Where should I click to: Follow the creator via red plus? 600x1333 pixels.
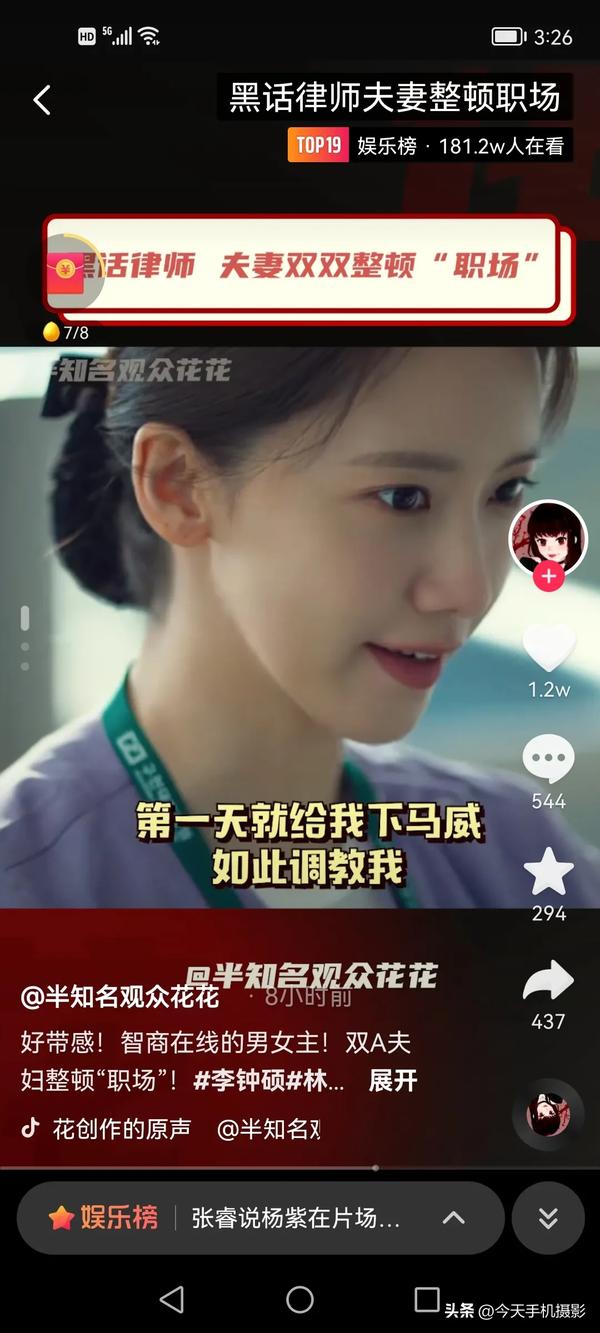[548, 578]
